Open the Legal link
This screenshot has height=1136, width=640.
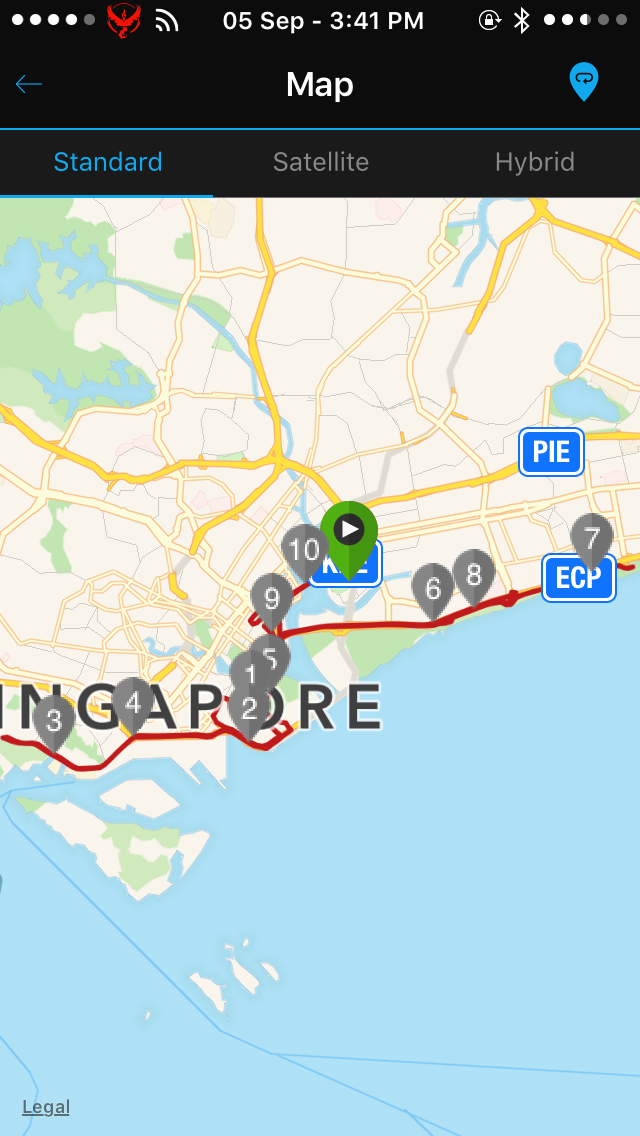click(x=46, y=1106)
